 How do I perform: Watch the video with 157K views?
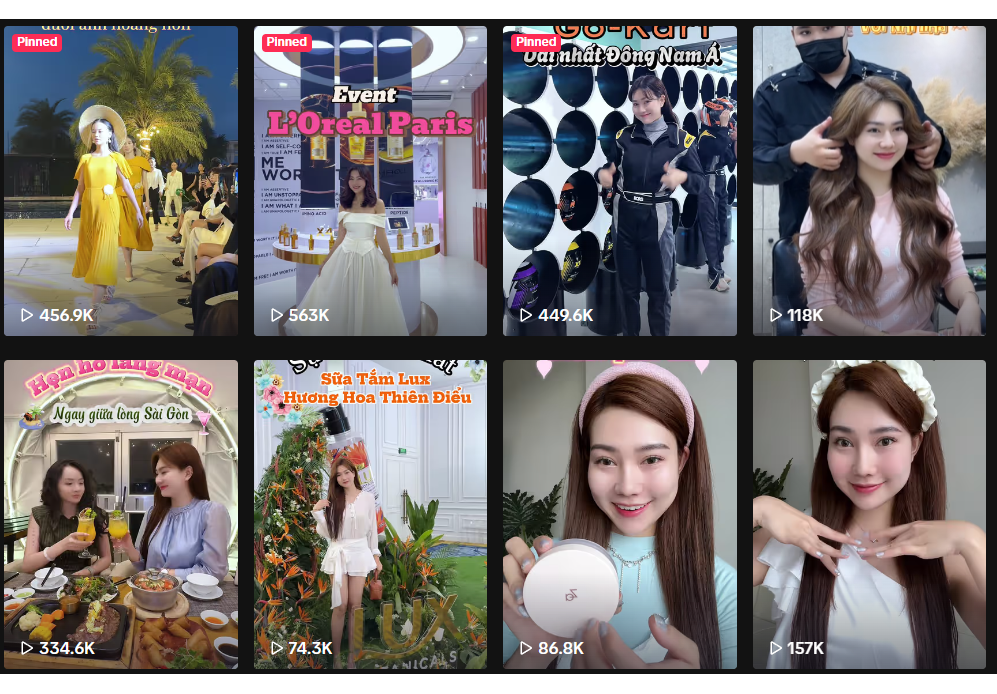[x=869, y=514]
